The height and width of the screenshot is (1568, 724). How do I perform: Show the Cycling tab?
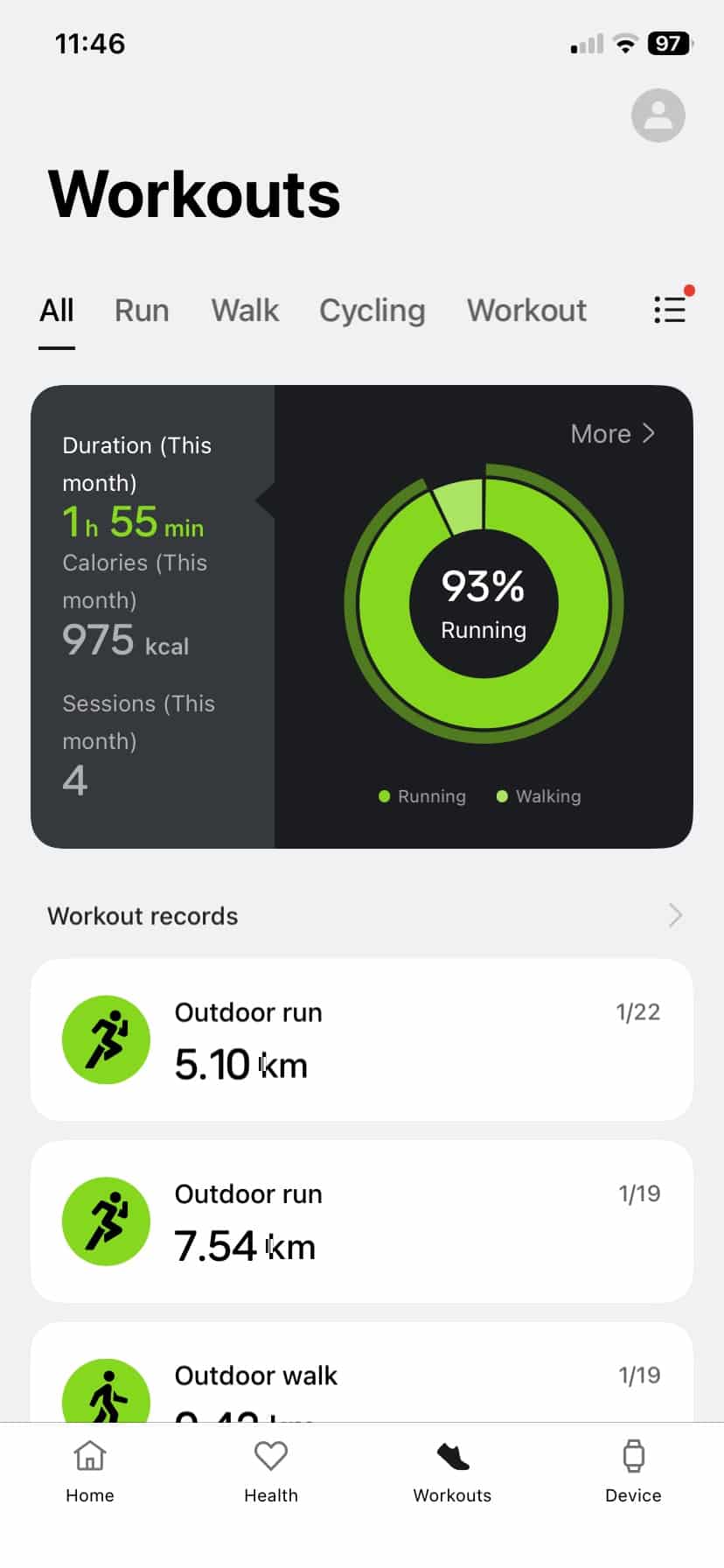coord(372,311)
